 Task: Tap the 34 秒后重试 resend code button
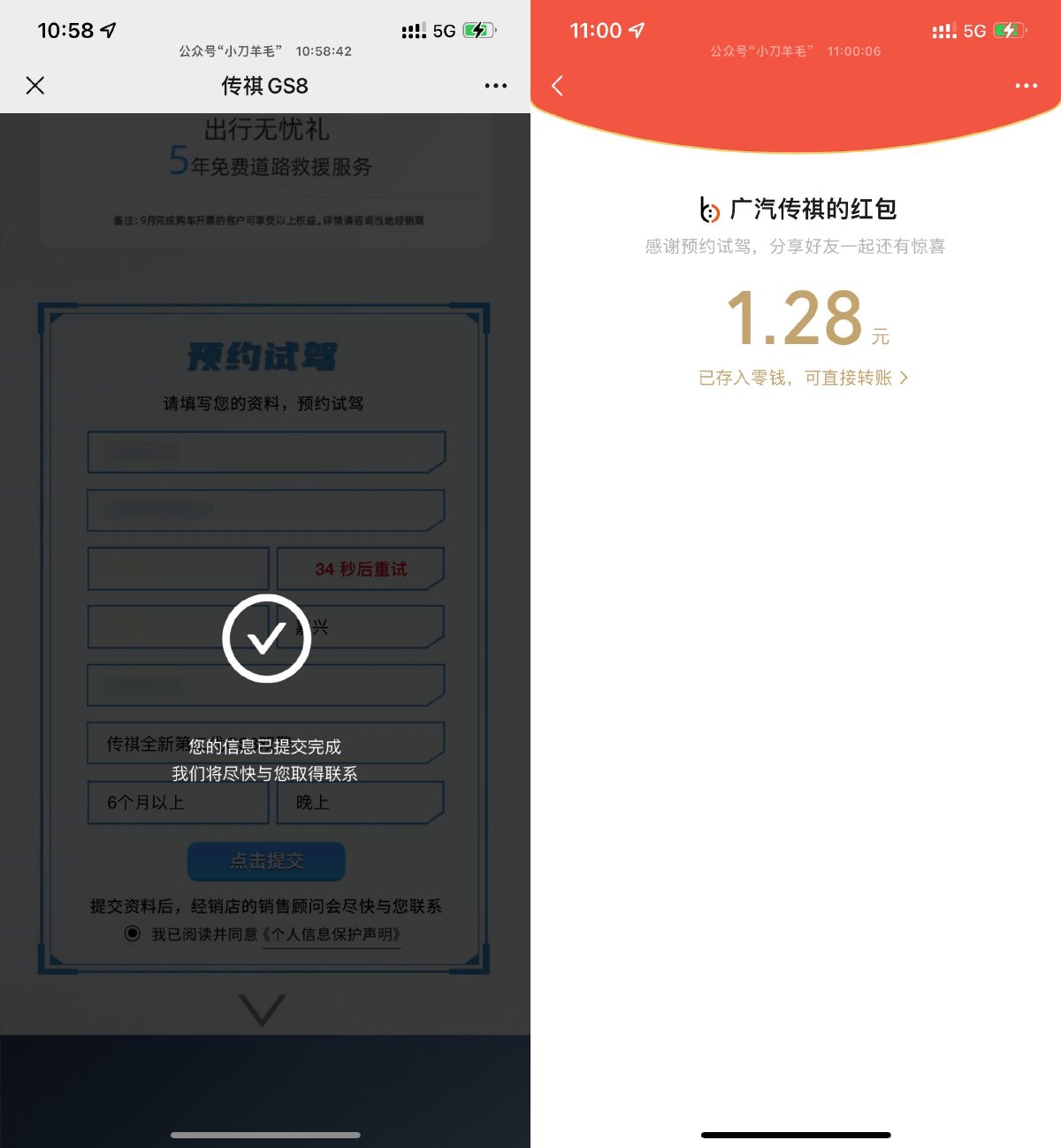pos(361,569)
